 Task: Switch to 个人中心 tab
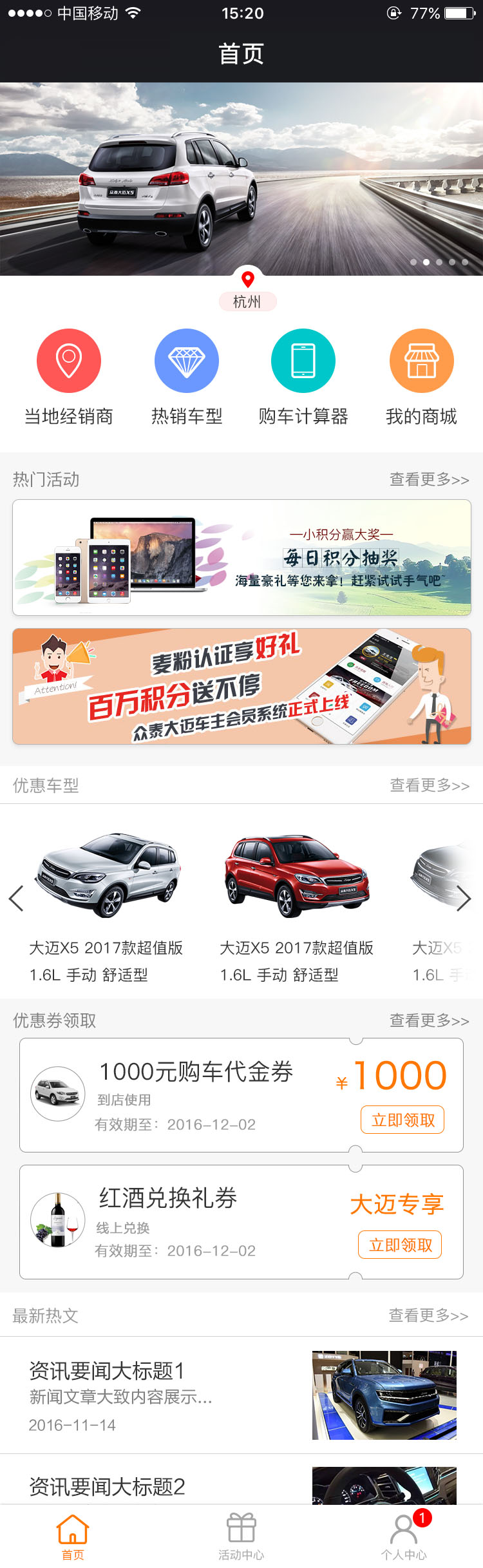click(404, 1536)
